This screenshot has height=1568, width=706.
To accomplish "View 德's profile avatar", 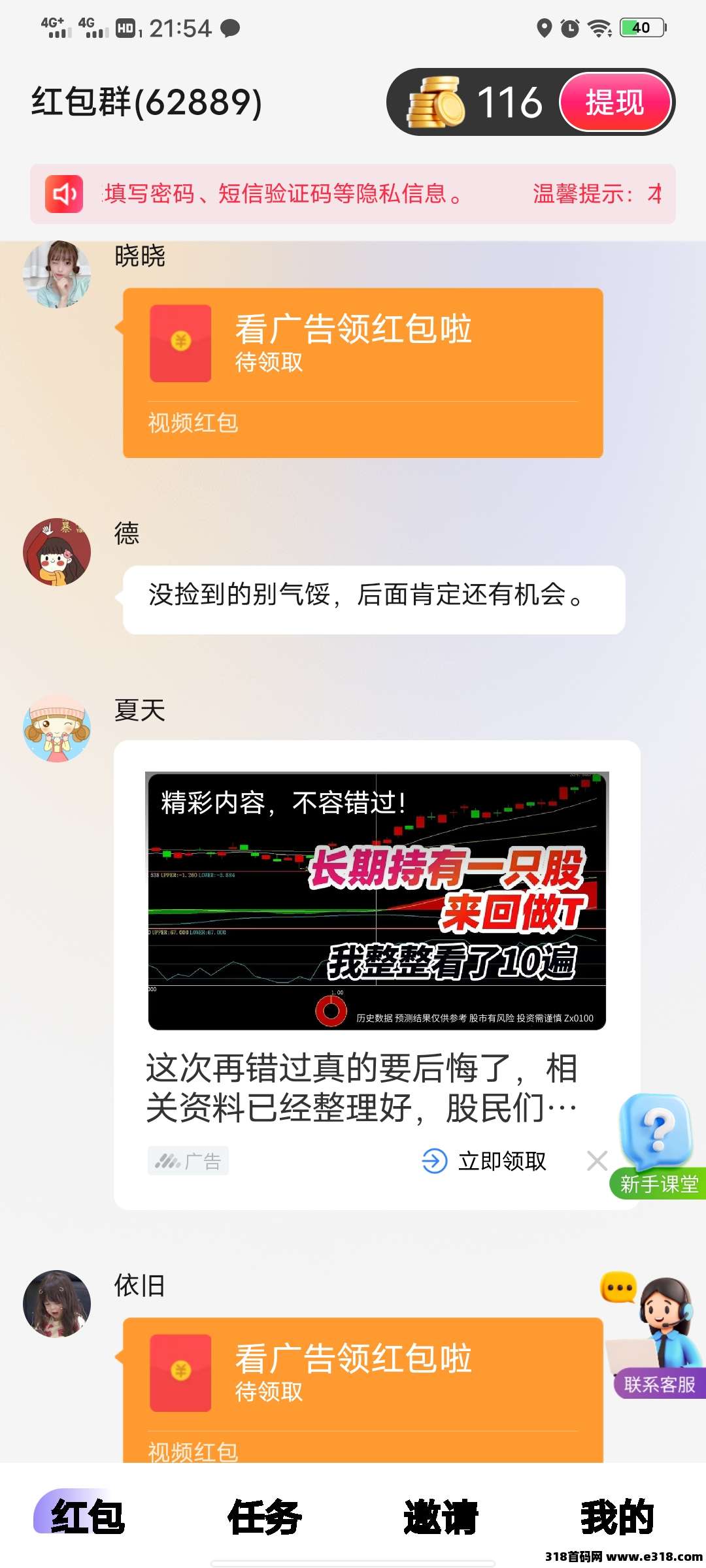I will [x=57, y=552].
